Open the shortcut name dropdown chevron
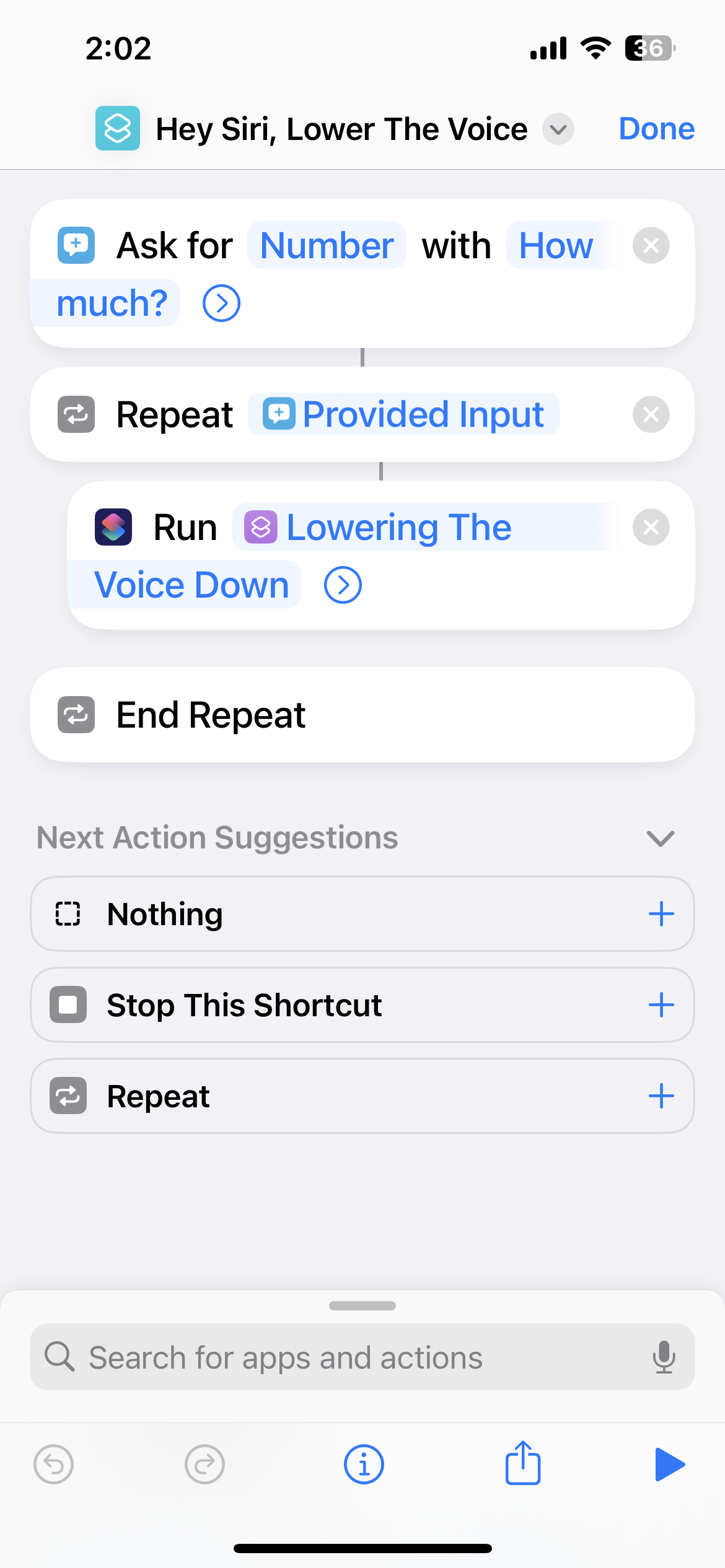The image size is (725, 1568). (x=558, y=129)
